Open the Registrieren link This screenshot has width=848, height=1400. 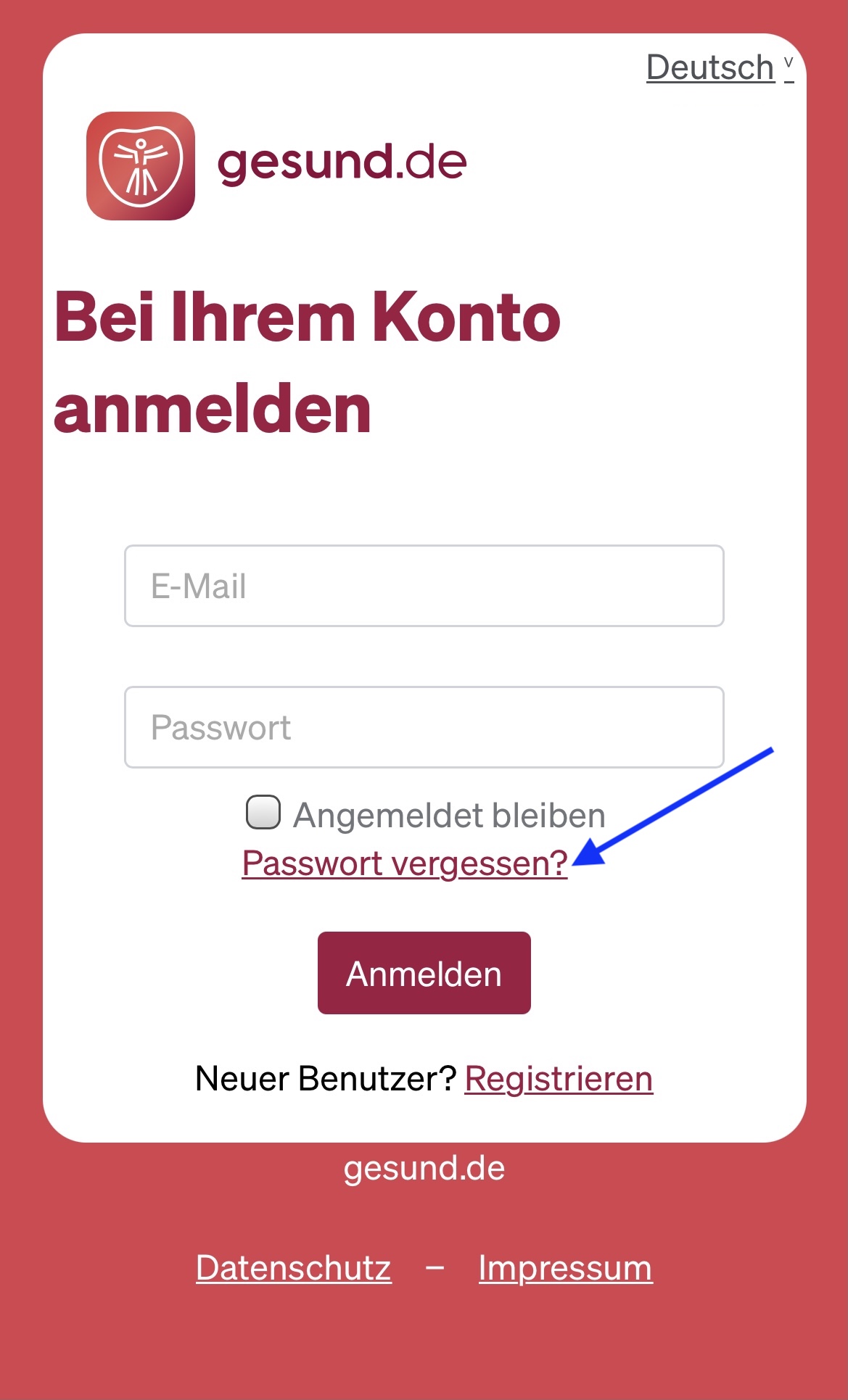pyautogui.click(x=558, y=1079)
